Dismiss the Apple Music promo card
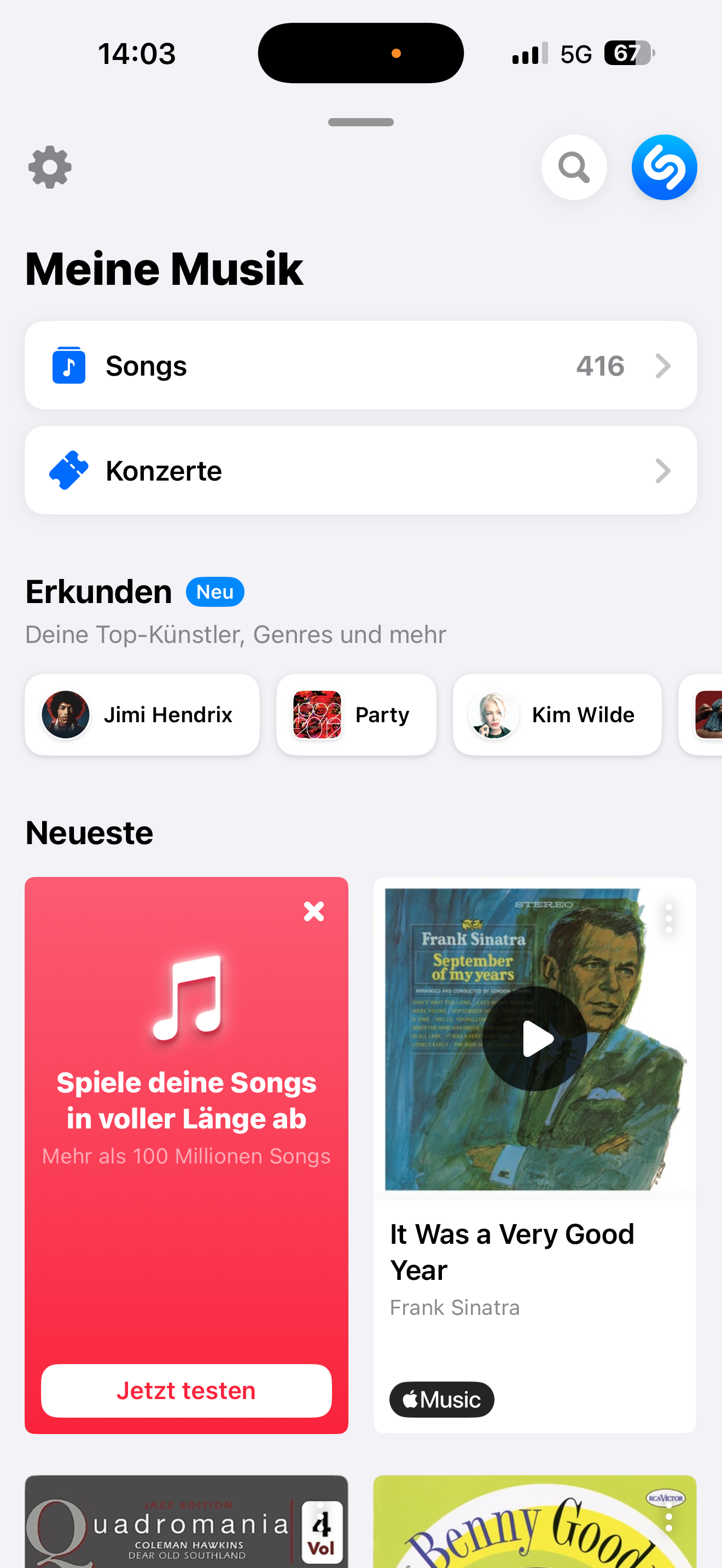Viewport: 722px width, 1568px height. [313, 911]
